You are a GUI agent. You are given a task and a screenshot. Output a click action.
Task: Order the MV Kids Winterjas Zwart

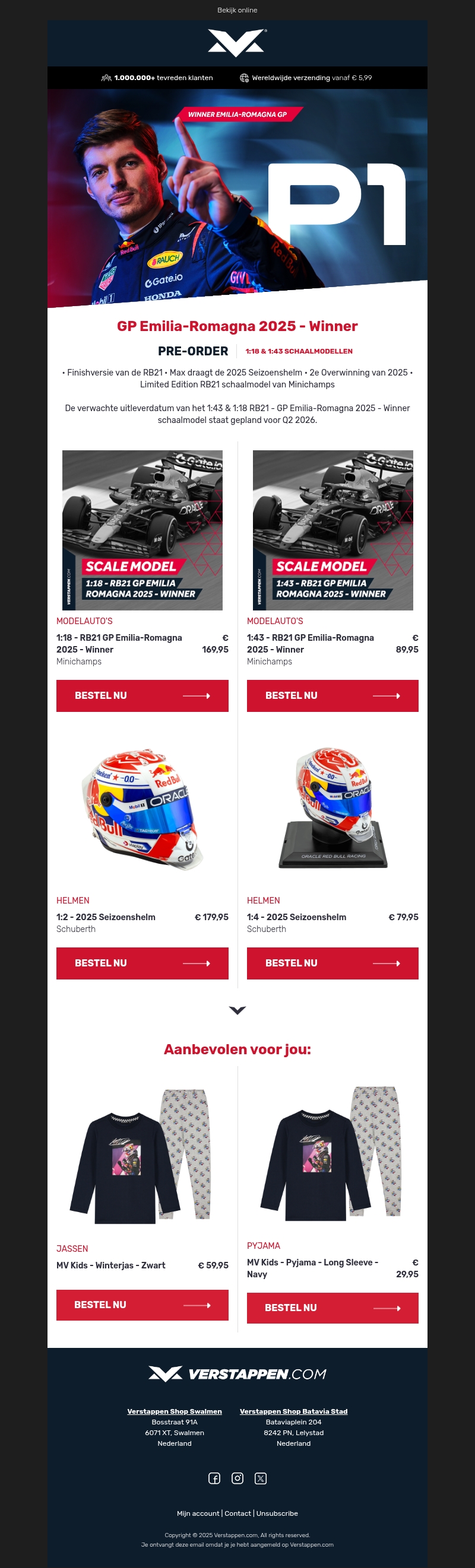(142, 1305)
